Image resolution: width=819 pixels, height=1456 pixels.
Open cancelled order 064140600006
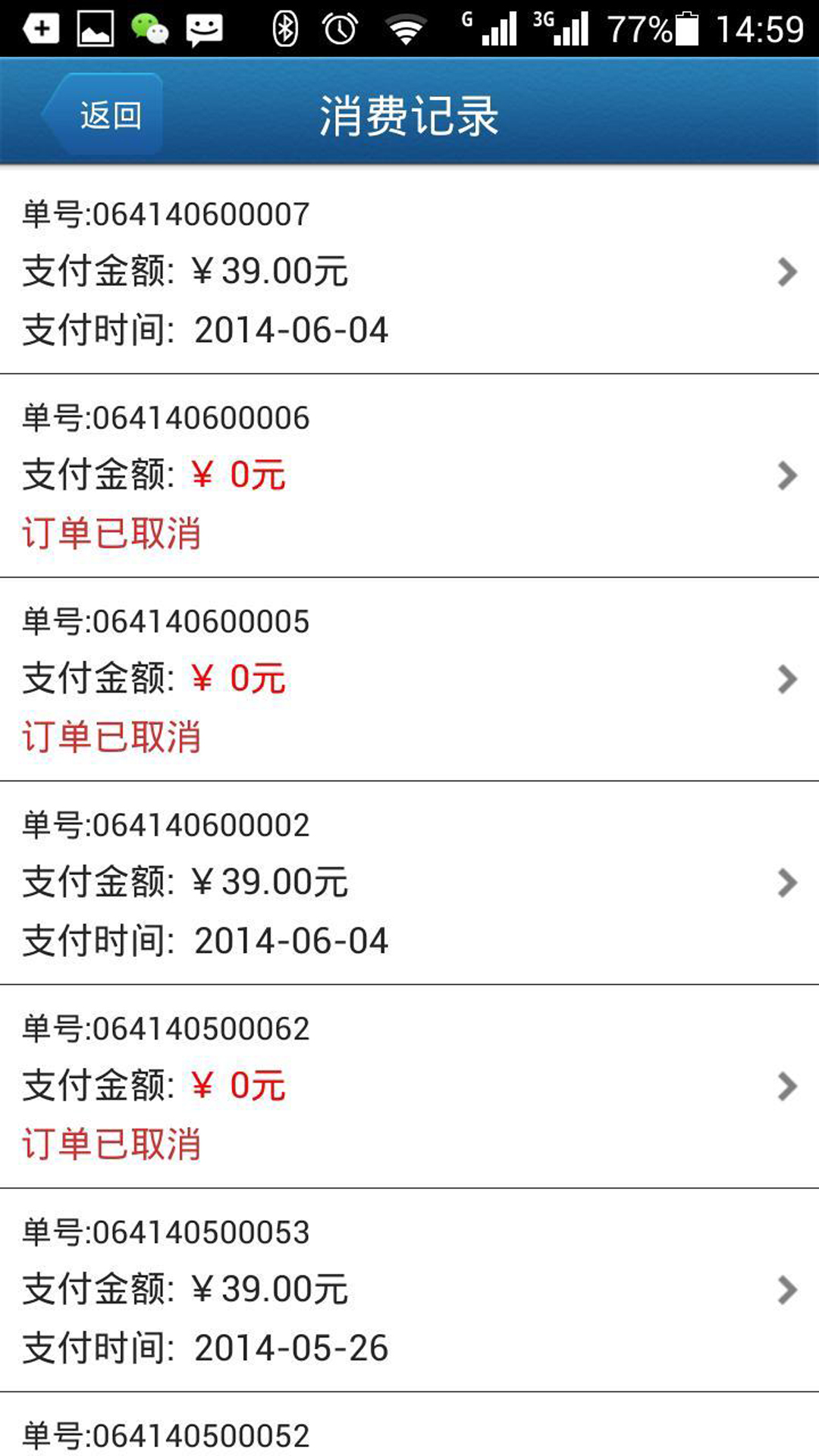click(409, 475)
